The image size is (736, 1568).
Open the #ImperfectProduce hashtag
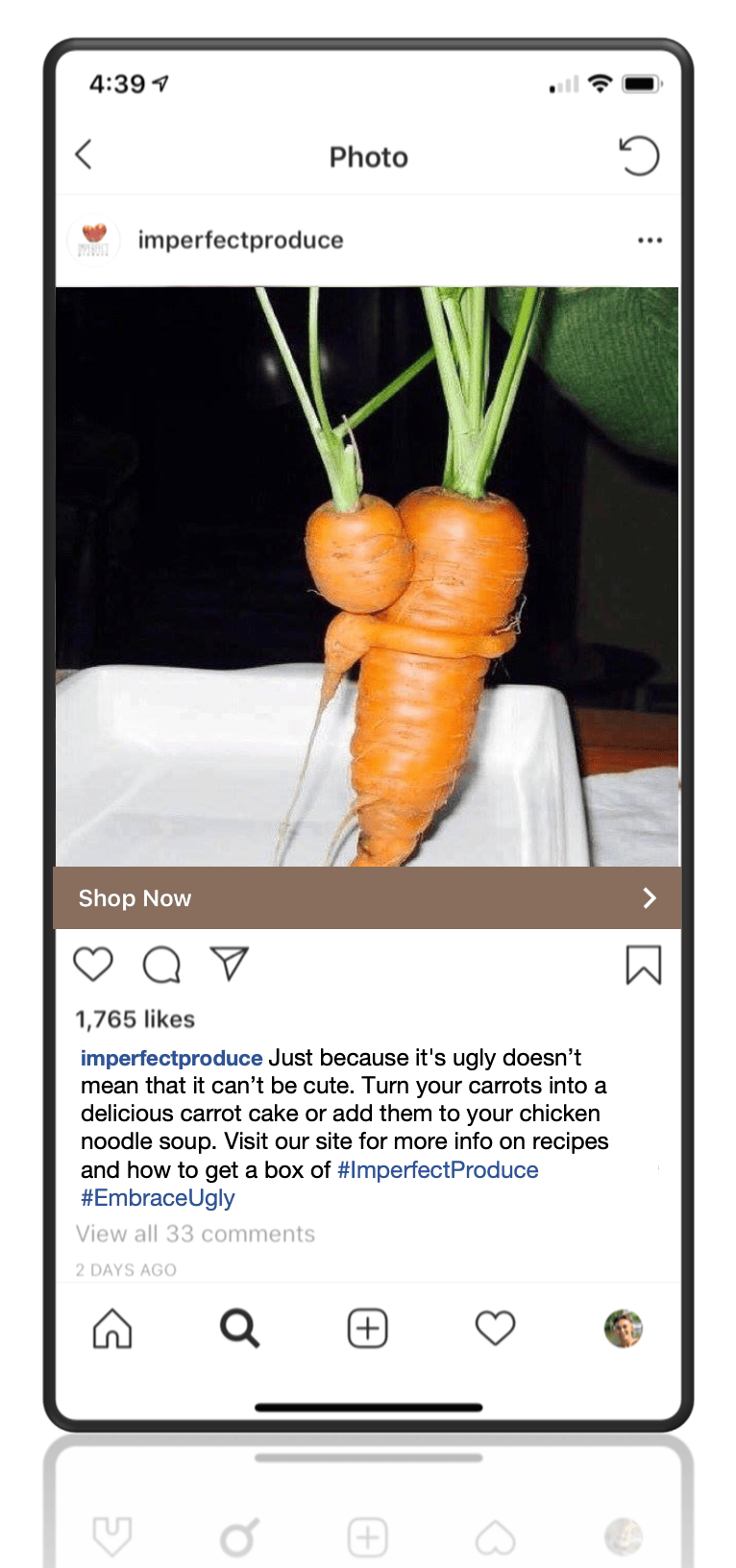click(438, 1170)
